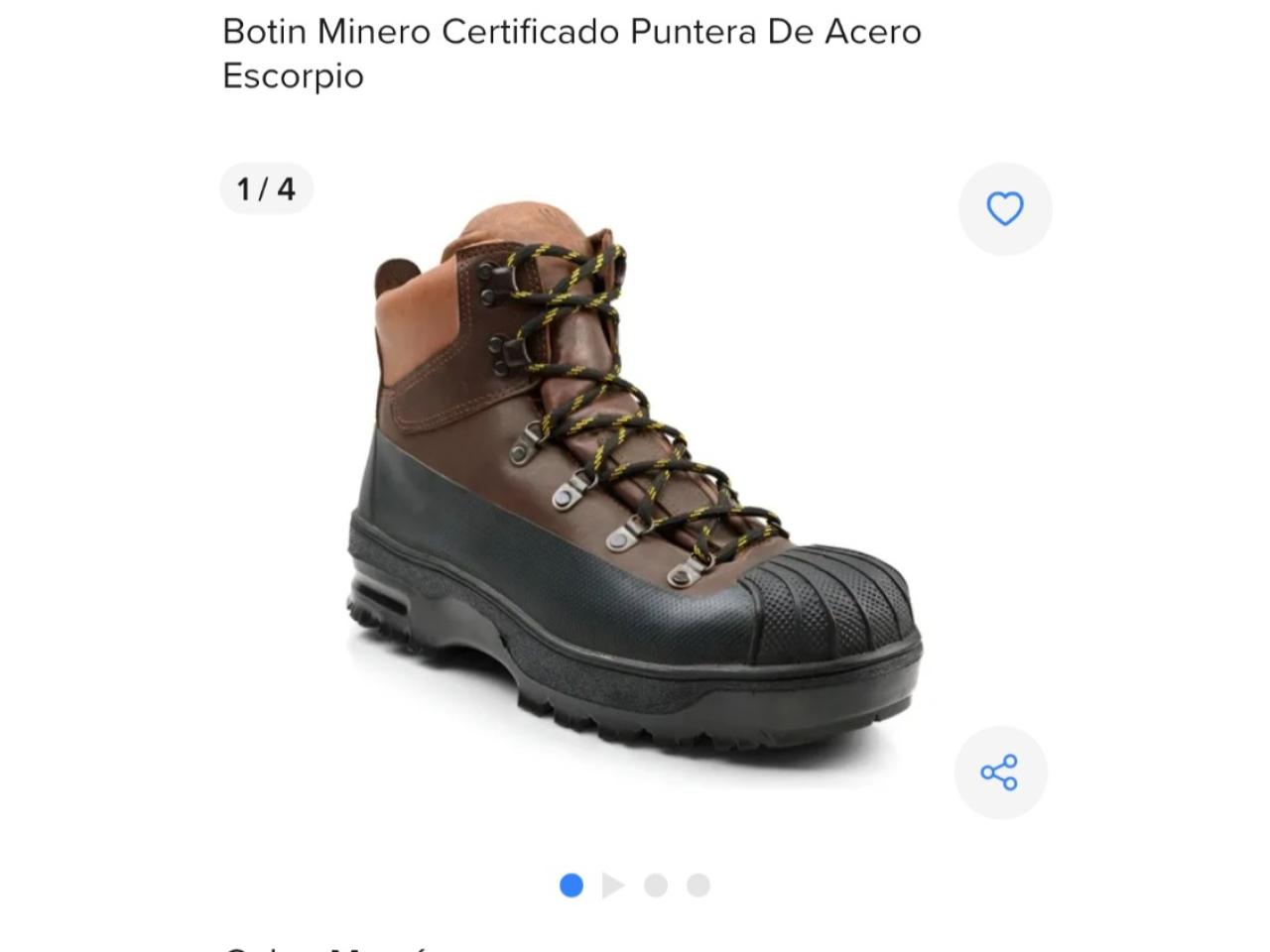1270x952 pixels.
Task: Jump to the video slide indicator
Action: tap(613, 886)
